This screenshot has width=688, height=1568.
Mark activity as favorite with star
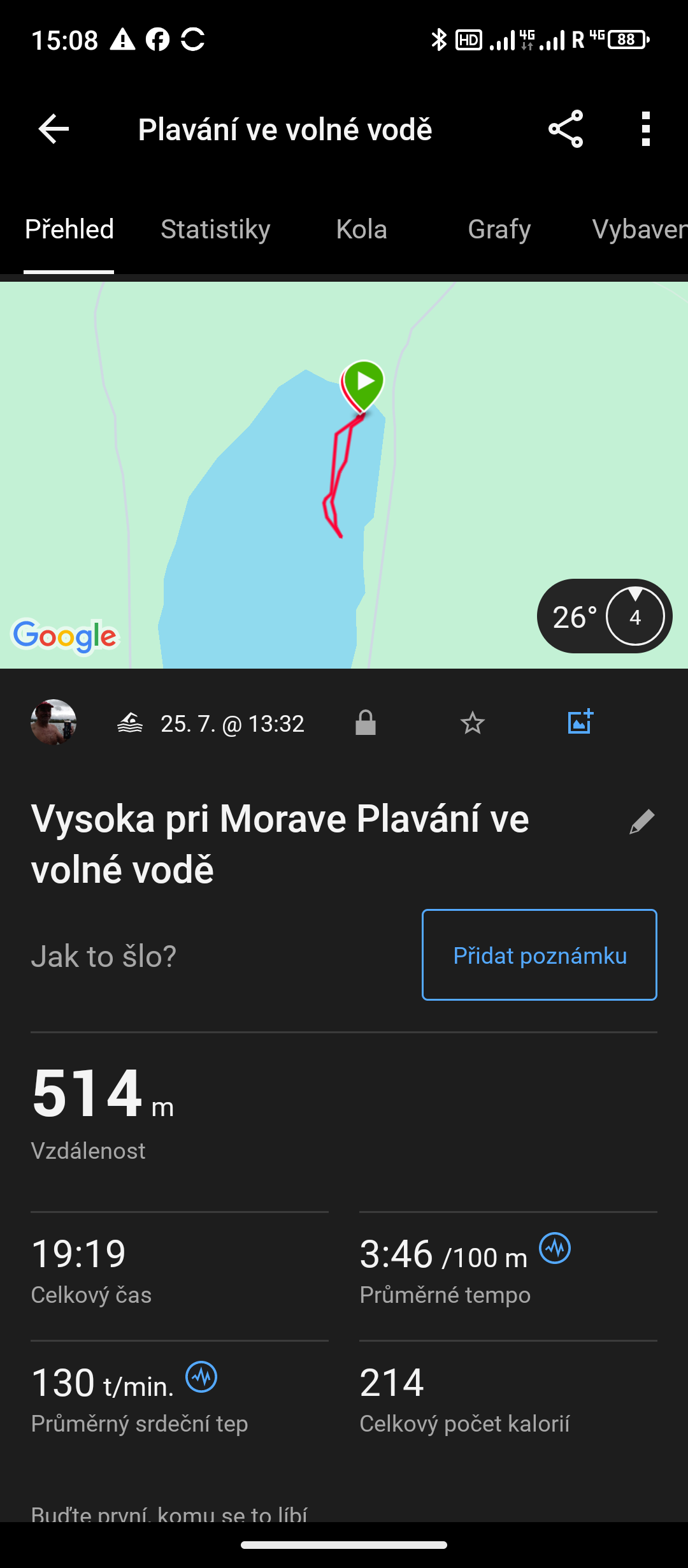point(472,723)
